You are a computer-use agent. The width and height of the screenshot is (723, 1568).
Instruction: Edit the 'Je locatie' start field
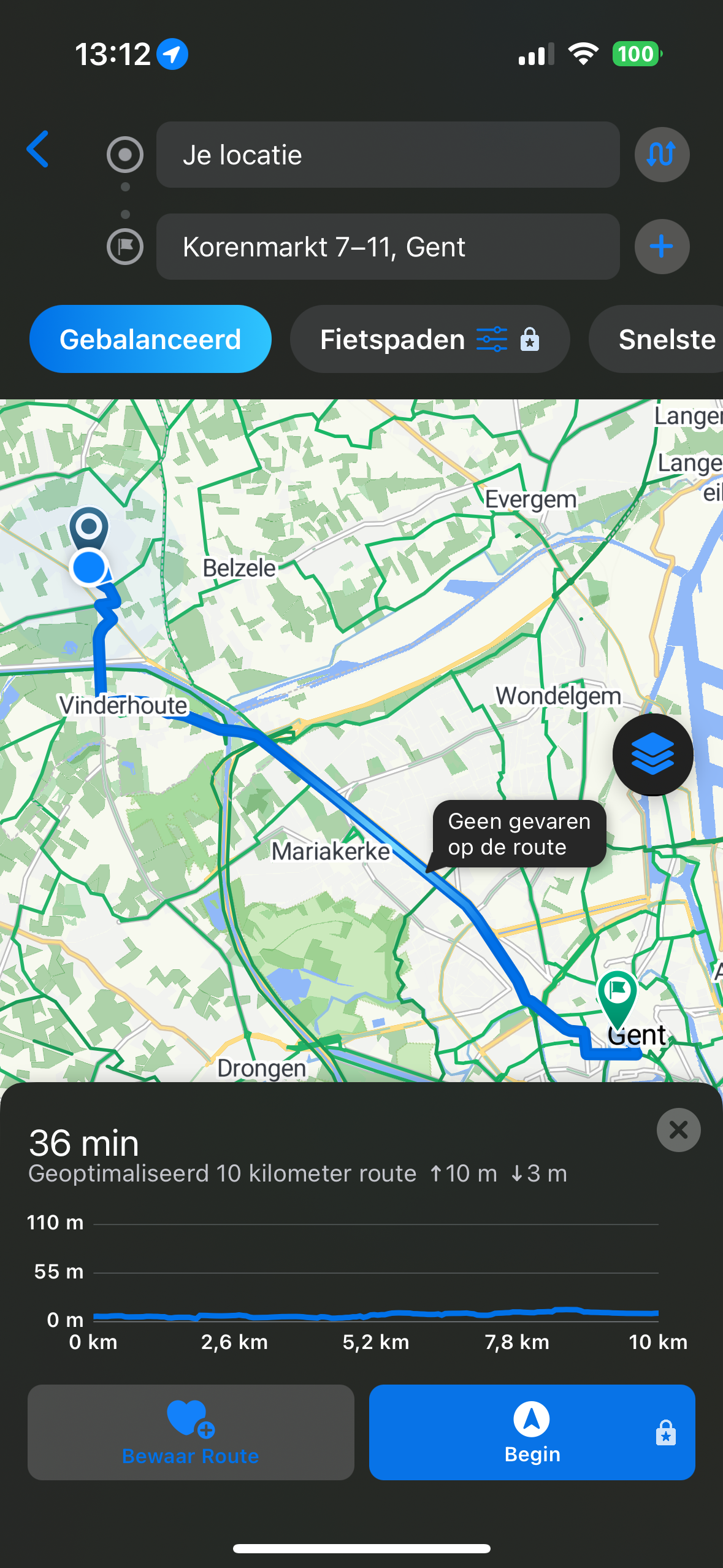click(388, 155)
